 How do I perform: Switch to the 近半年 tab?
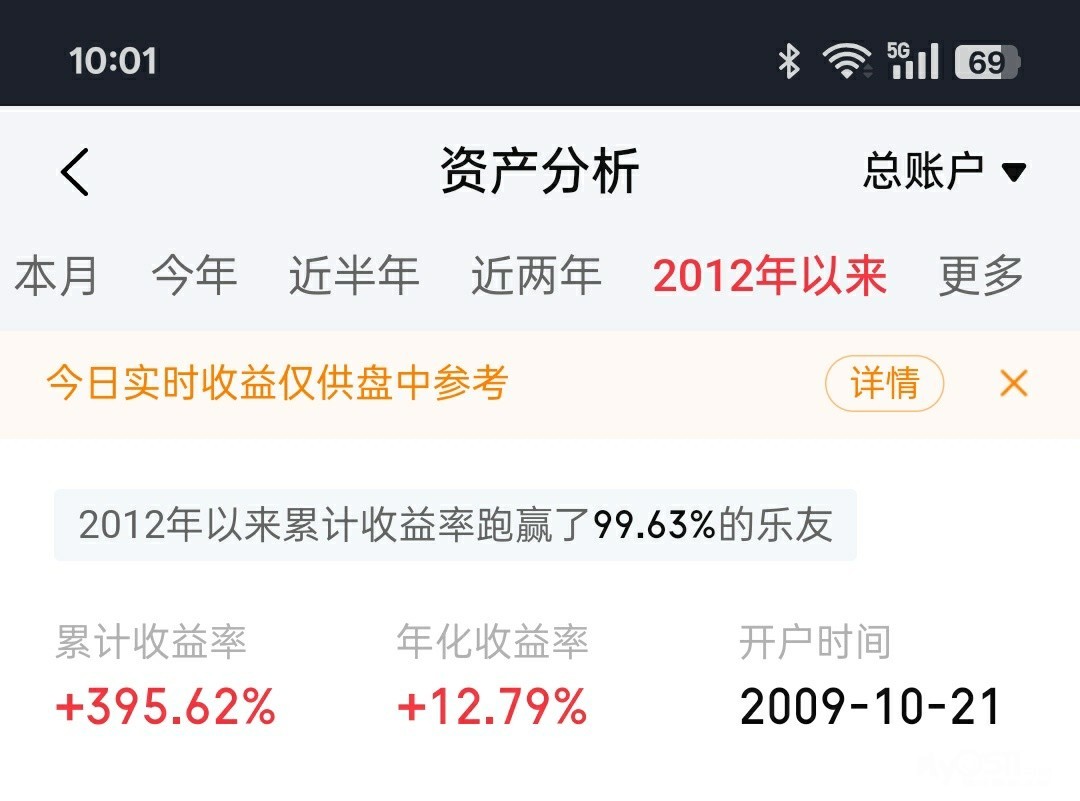(x=354, y=275)
